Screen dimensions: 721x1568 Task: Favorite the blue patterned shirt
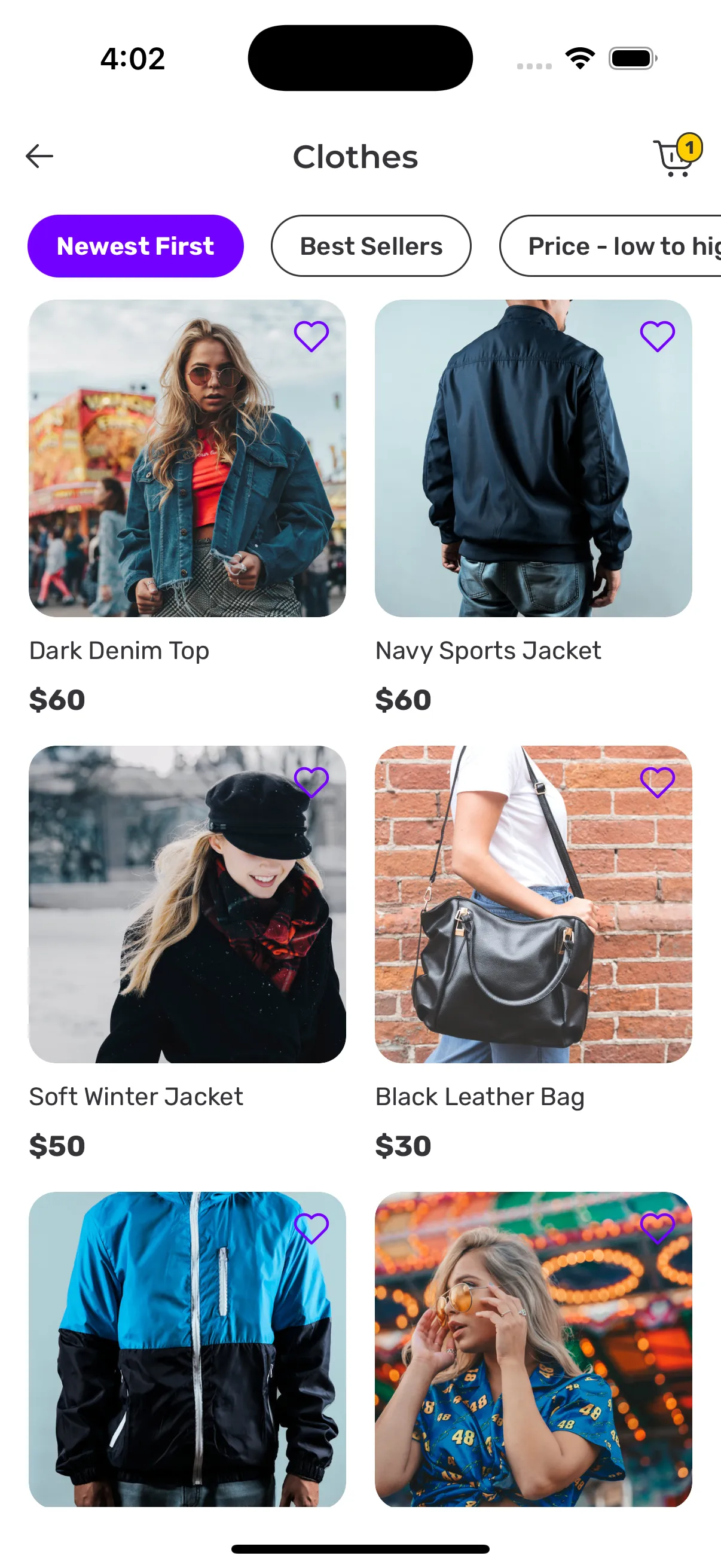point(657,1228)
